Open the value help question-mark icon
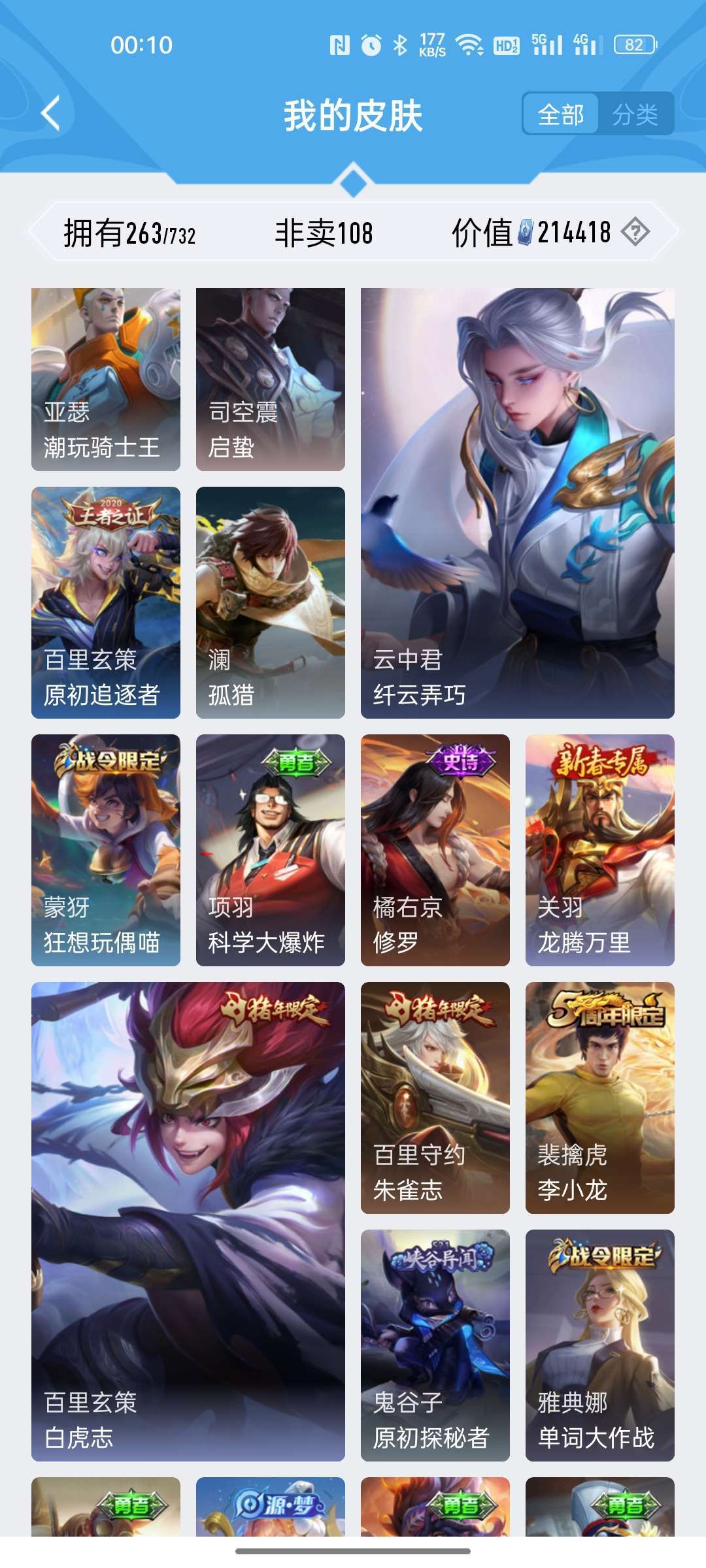 [x=635, y=232]
